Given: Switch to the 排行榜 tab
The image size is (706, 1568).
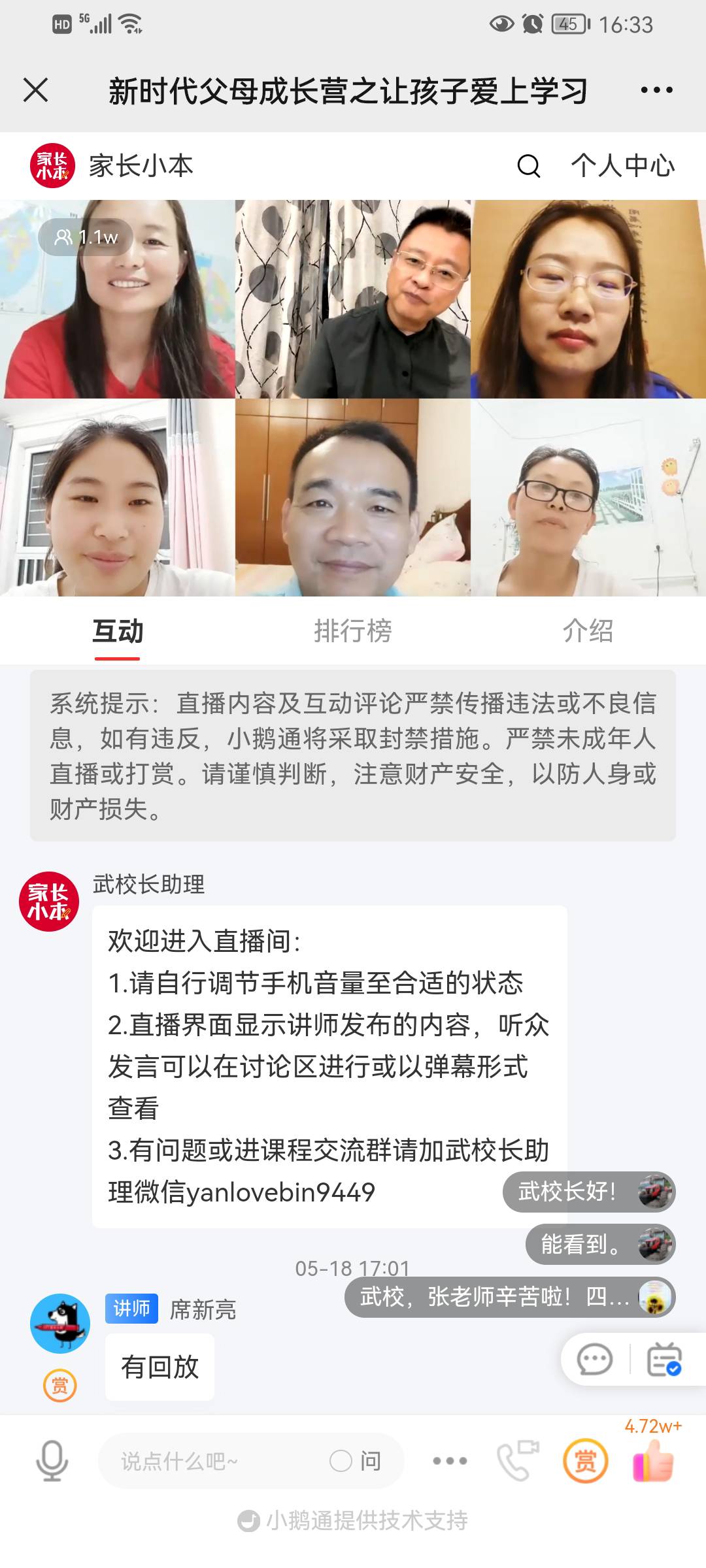Looking at the screenshot, I should [x=353, y=632].
